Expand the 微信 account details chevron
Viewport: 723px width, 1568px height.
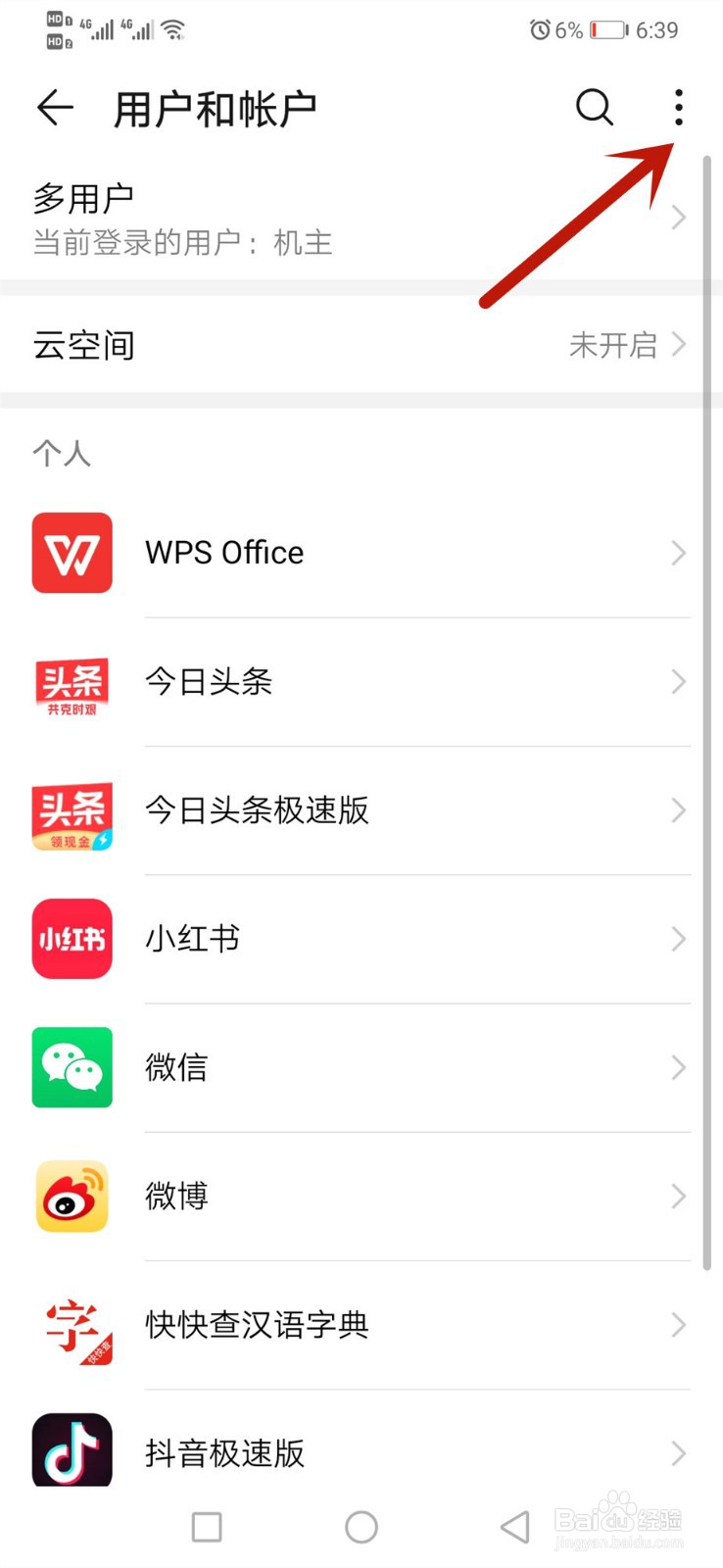pyautogui.click(x=679, y=1067)
